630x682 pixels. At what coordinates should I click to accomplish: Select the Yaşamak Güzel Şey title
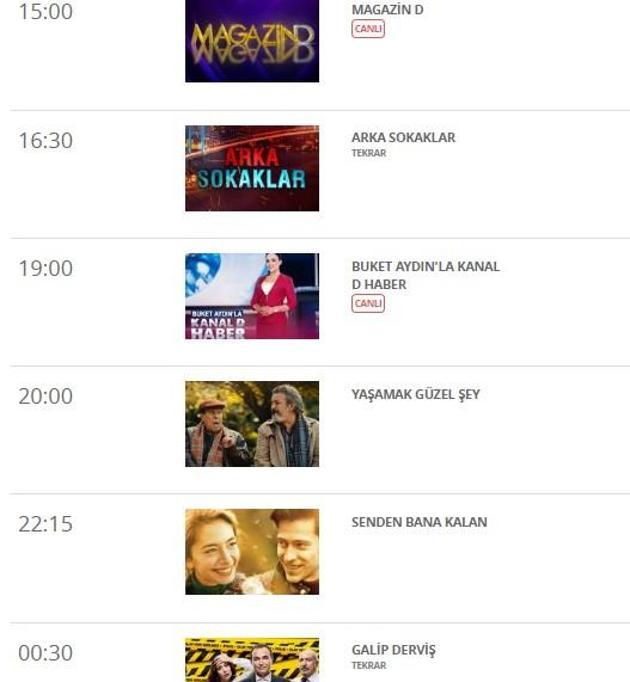415,394
